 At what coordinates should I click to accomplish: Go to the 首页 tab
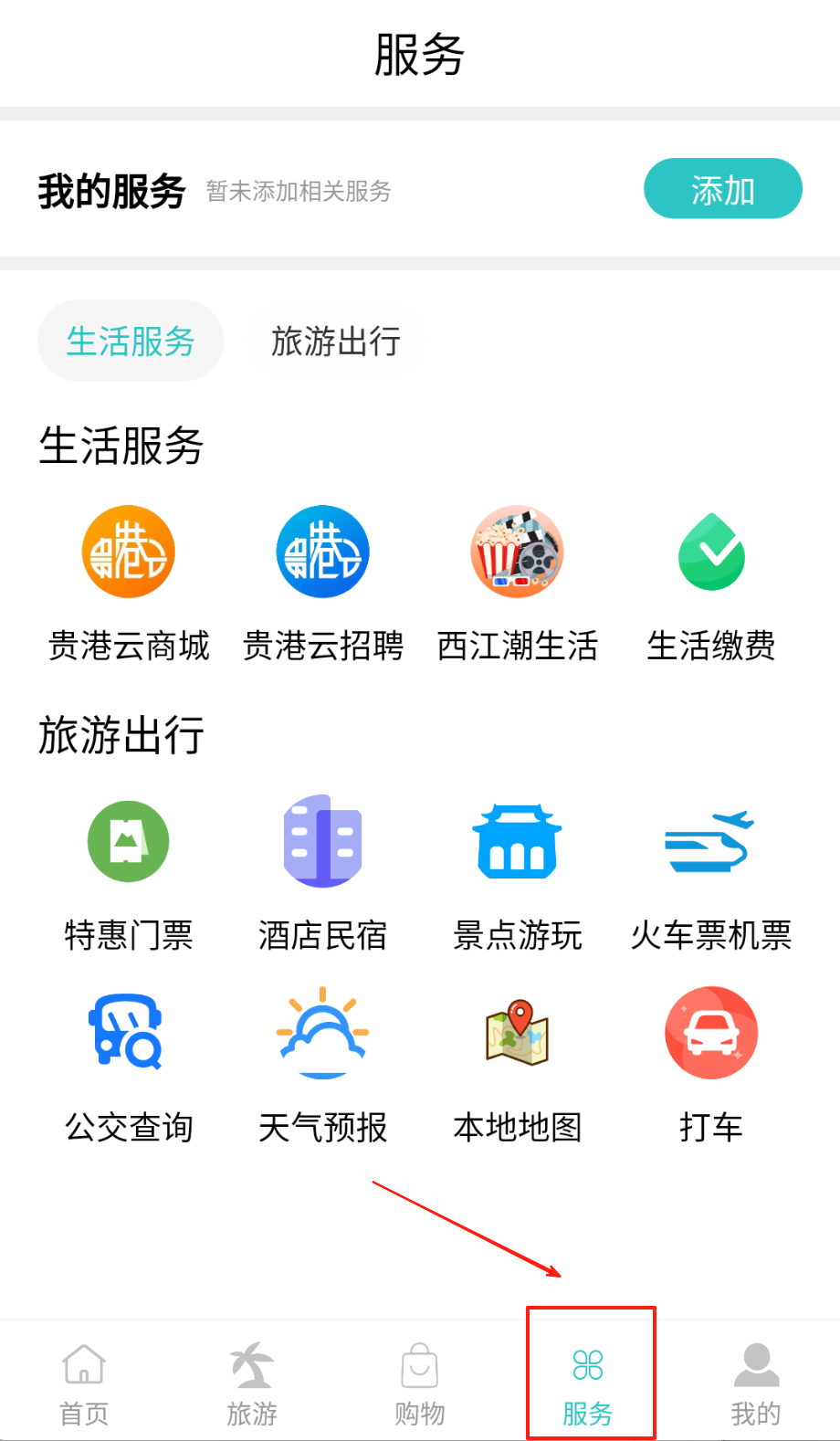click(x=84, y=1383)
